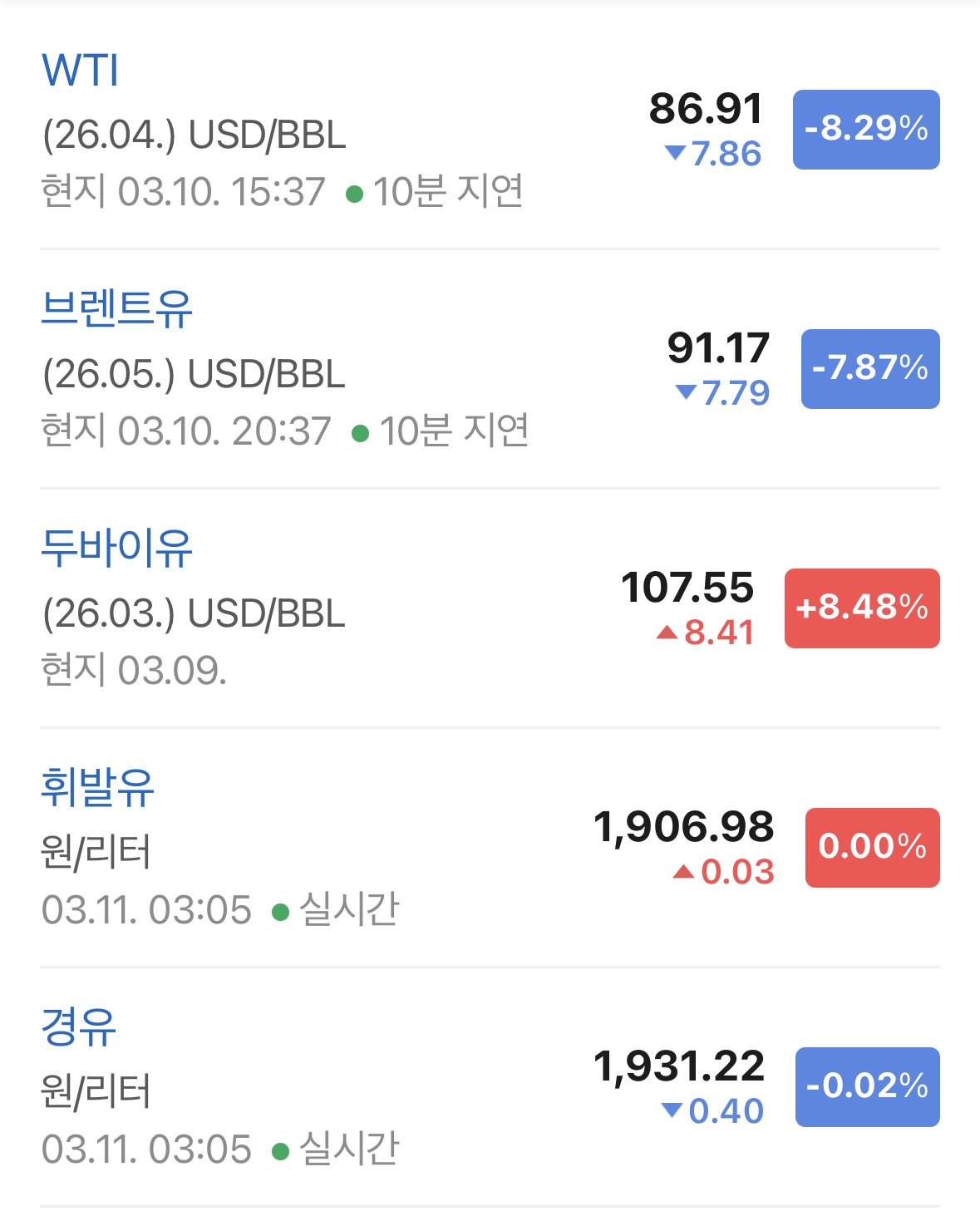Tap the 경유 listing
This screenshot has height=1221, width=980.
(x=79, y=1027)
